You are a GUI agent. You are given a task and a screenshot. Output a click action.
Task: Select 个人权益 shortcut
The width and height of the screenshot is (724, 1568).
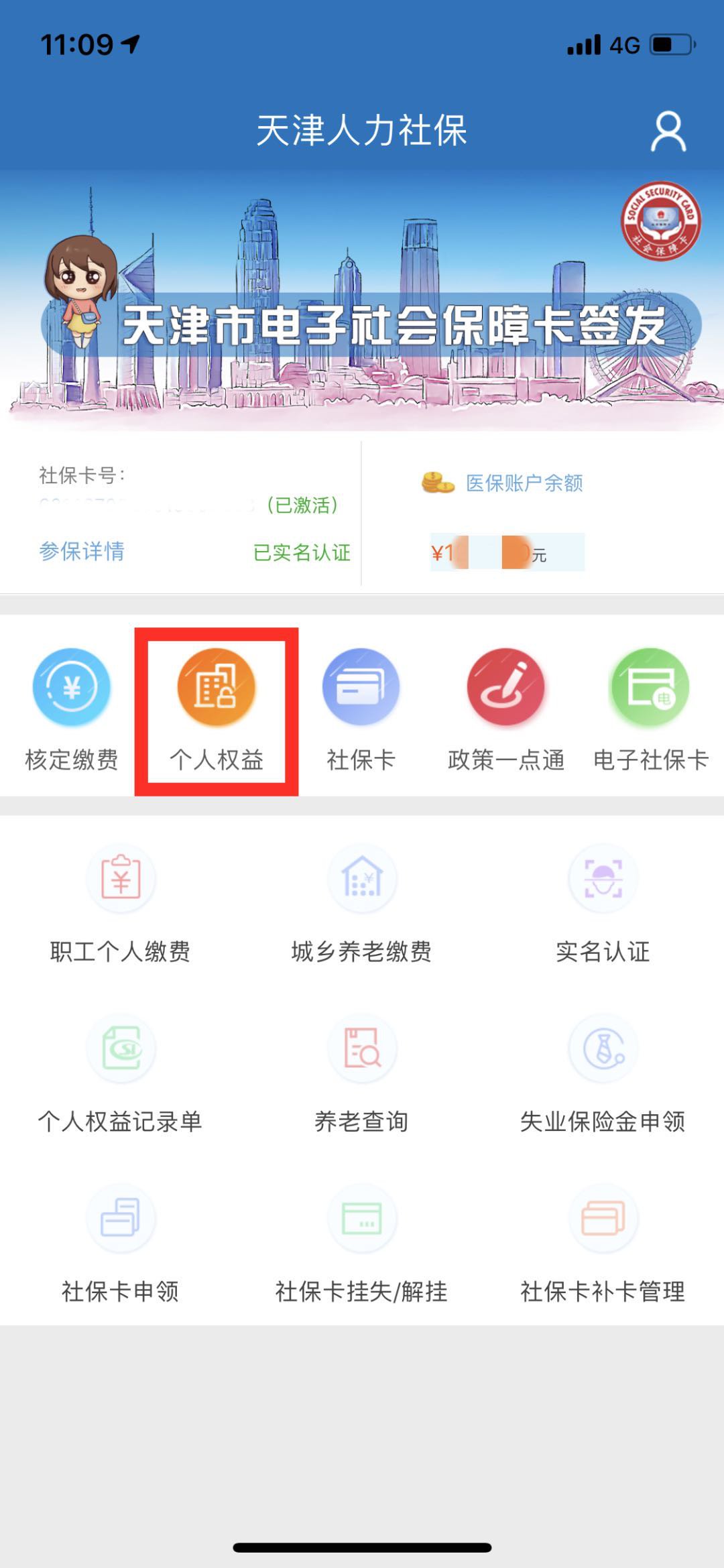click(x=216, y=711)
